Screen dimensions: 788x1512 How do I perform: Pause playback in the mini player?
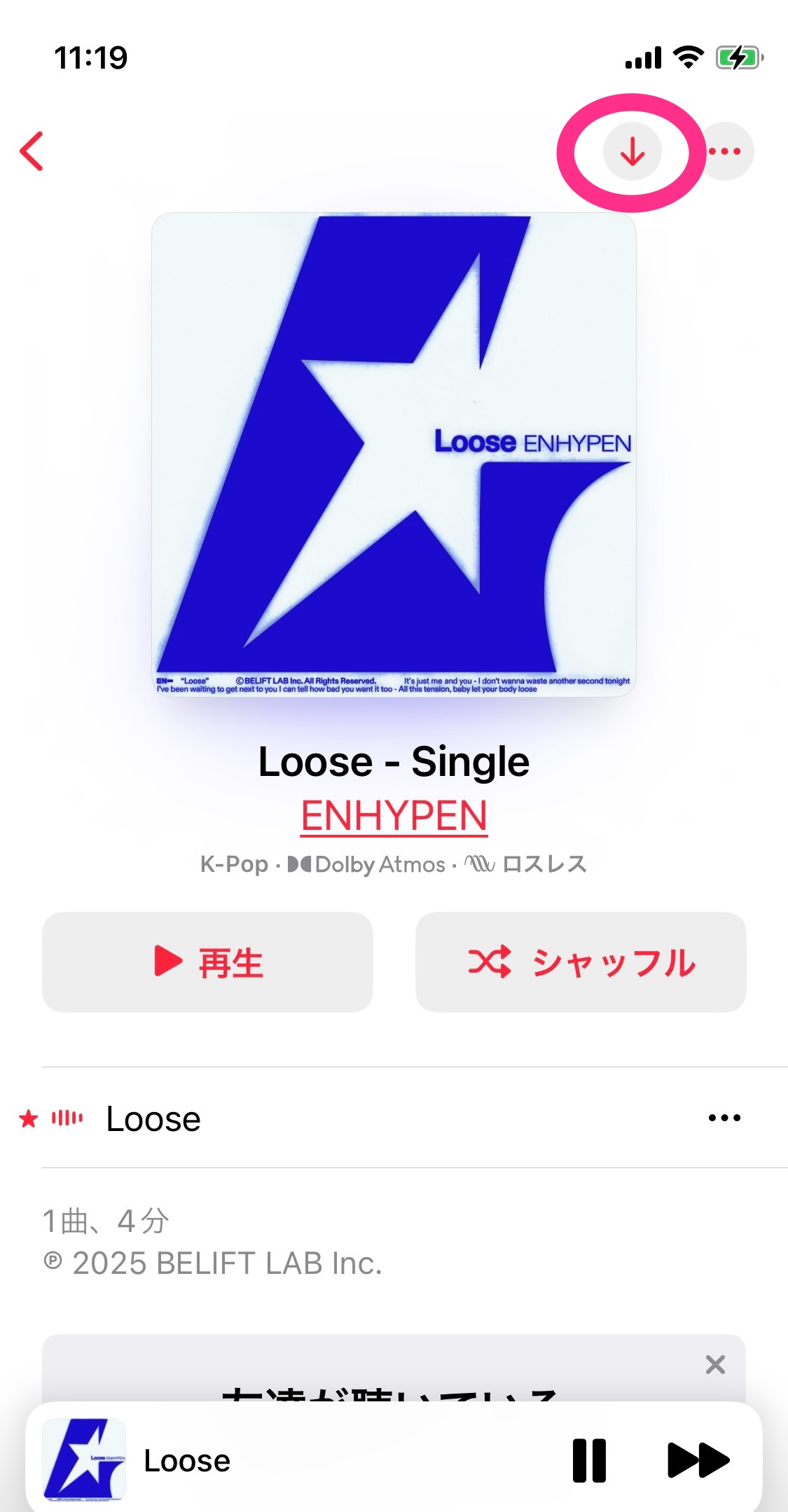click(x=589, y=1460)
